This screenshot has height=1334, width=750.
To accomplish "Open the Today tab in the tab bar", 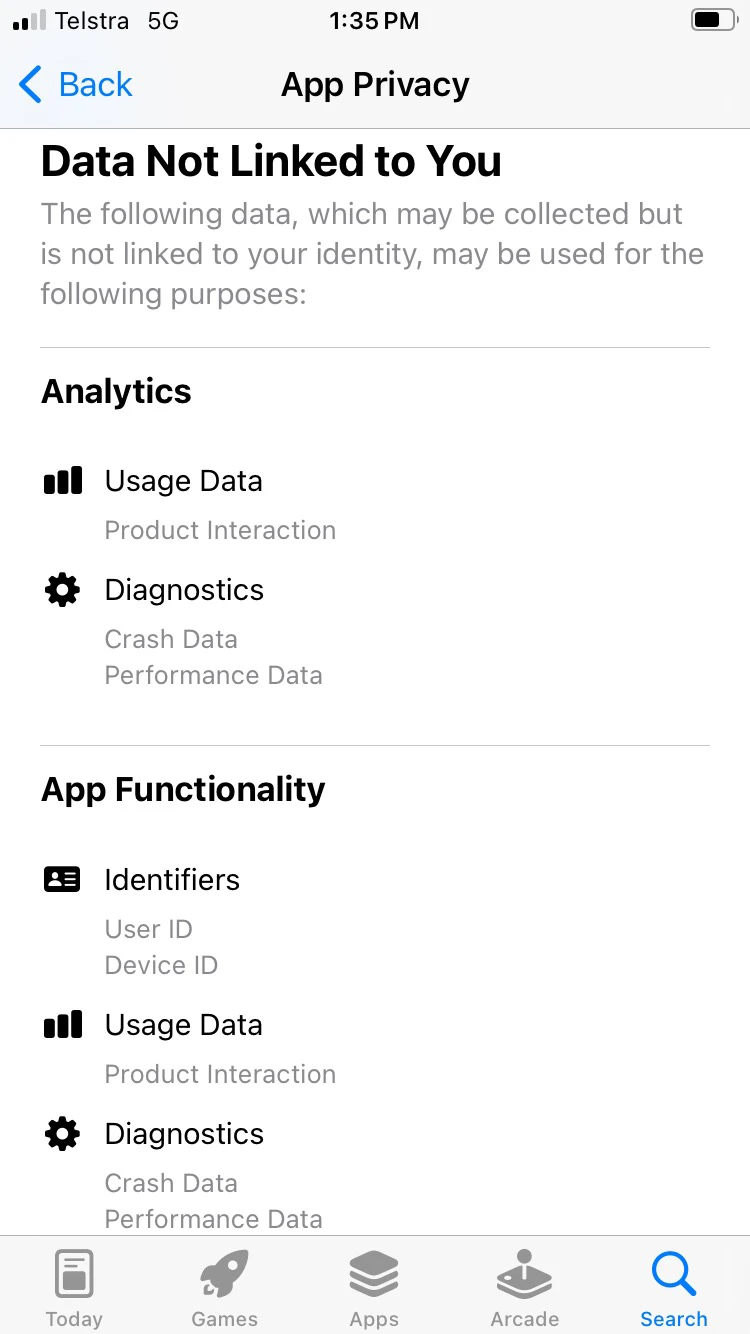I will click(74, 1285).
